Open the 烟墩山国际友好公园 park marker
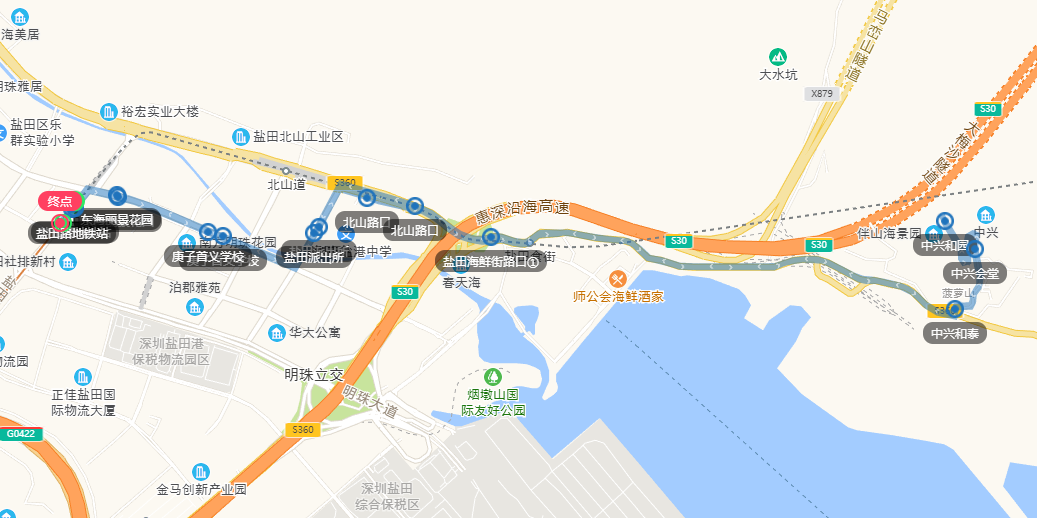1037x518 pixels. pyautogui.click(x=492, y=377)
